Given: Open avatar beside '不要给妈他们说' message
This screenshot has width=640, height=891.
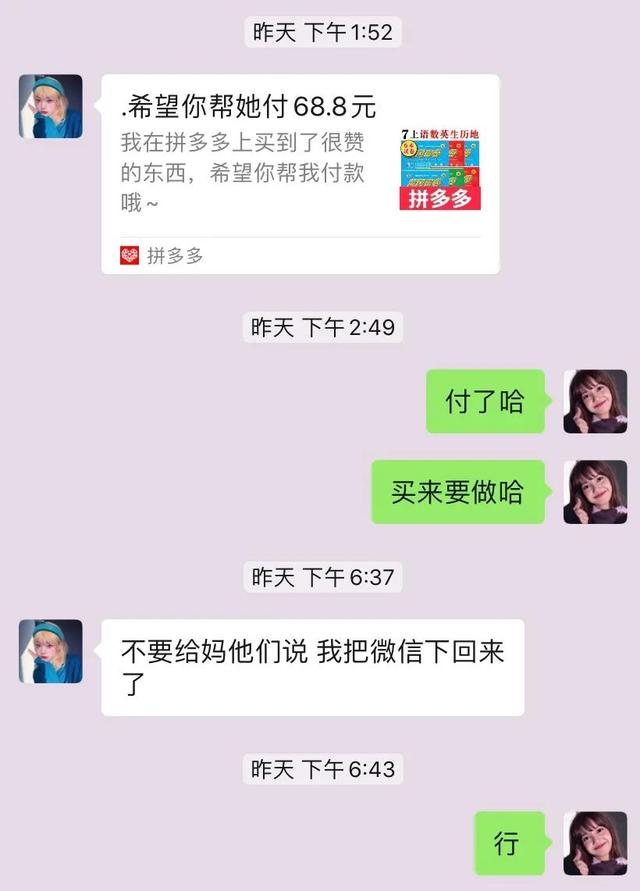Looking at the screenshot, I should click(x=51, y=651).
